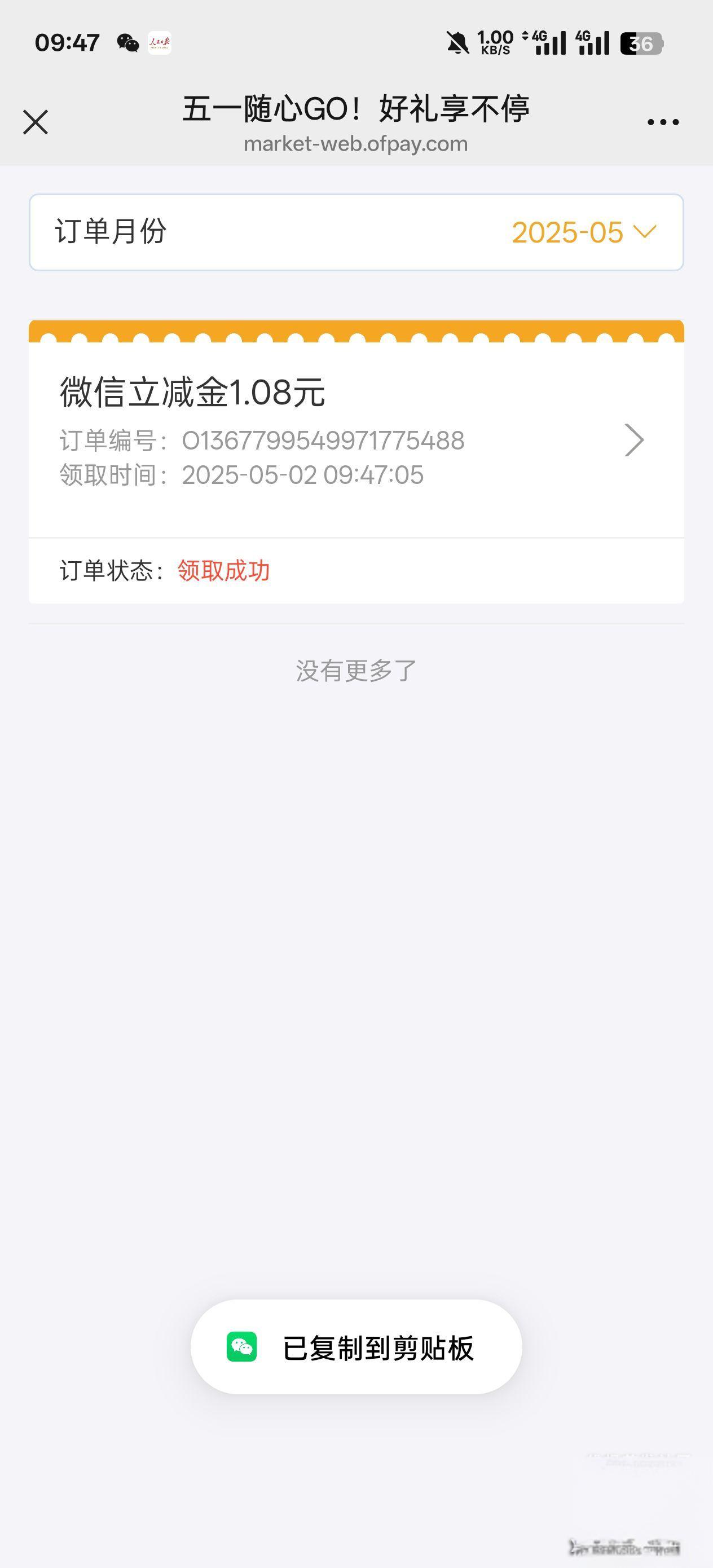Close the web page with the X
The height and width of the screenshot is (1568, 713).
click(36, 122)
